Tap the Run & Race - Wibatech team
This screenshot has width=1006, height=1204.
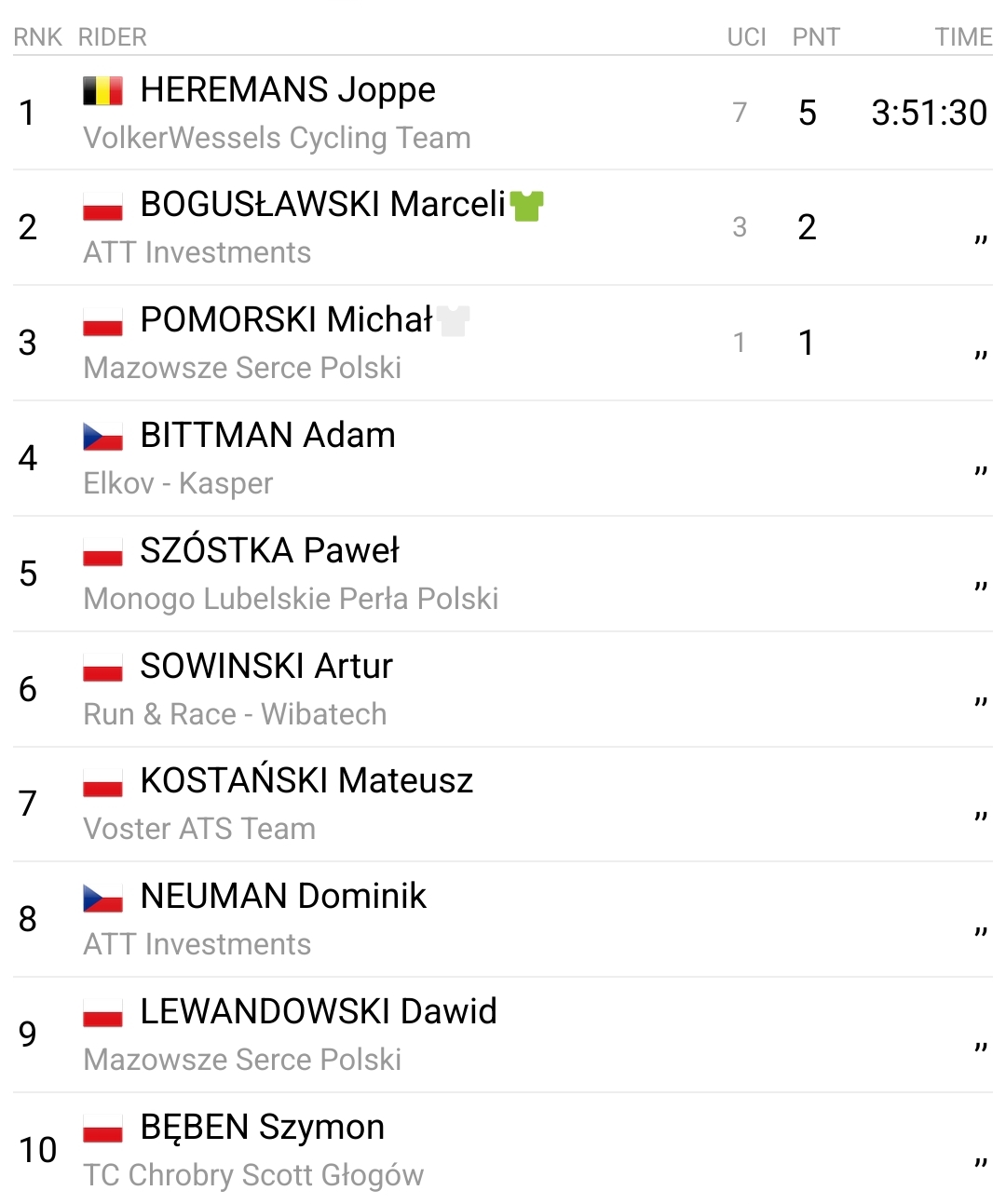(235, 715)
